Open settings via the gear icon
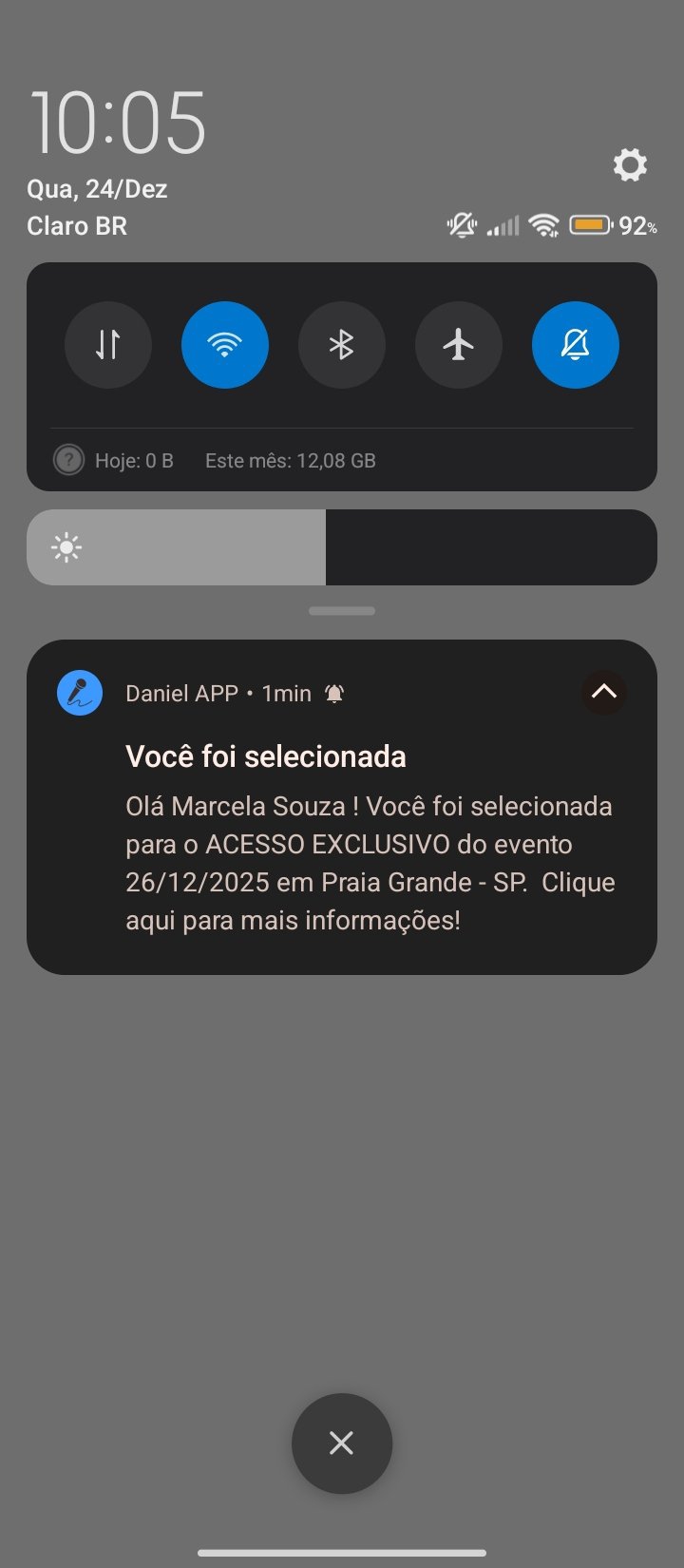This screenshot has height=1568, width=684. pyautogui.click(x=630, y=165)
